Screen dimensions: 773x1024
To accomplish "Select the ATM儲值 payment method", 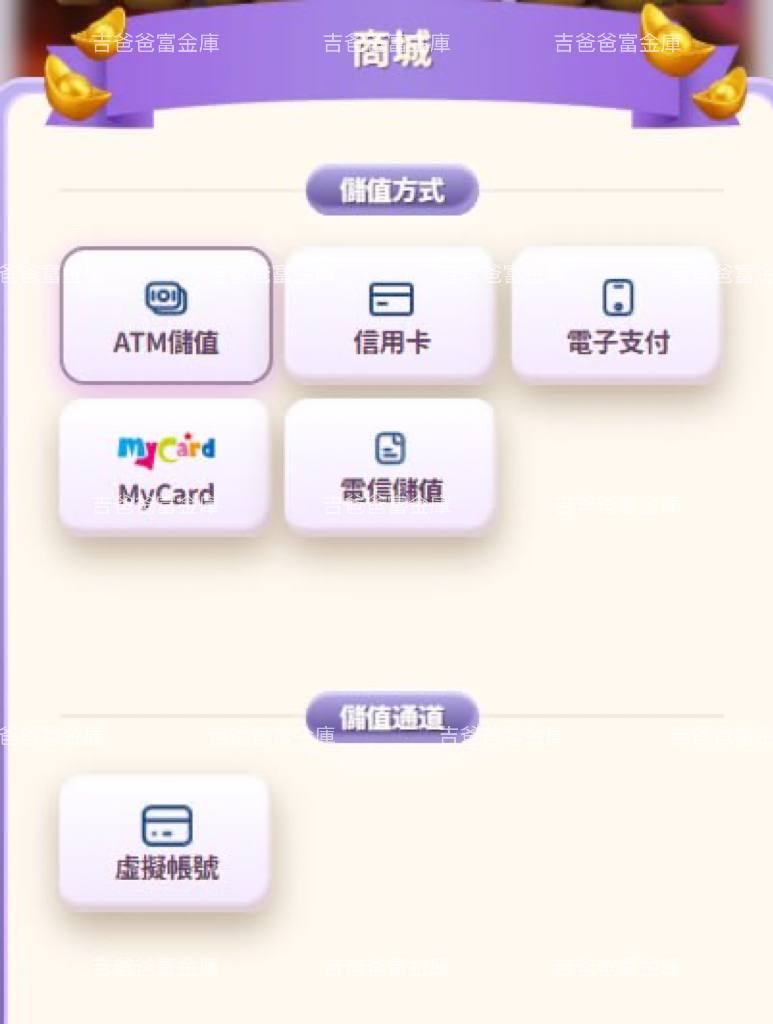I will [x=166, y=315].
